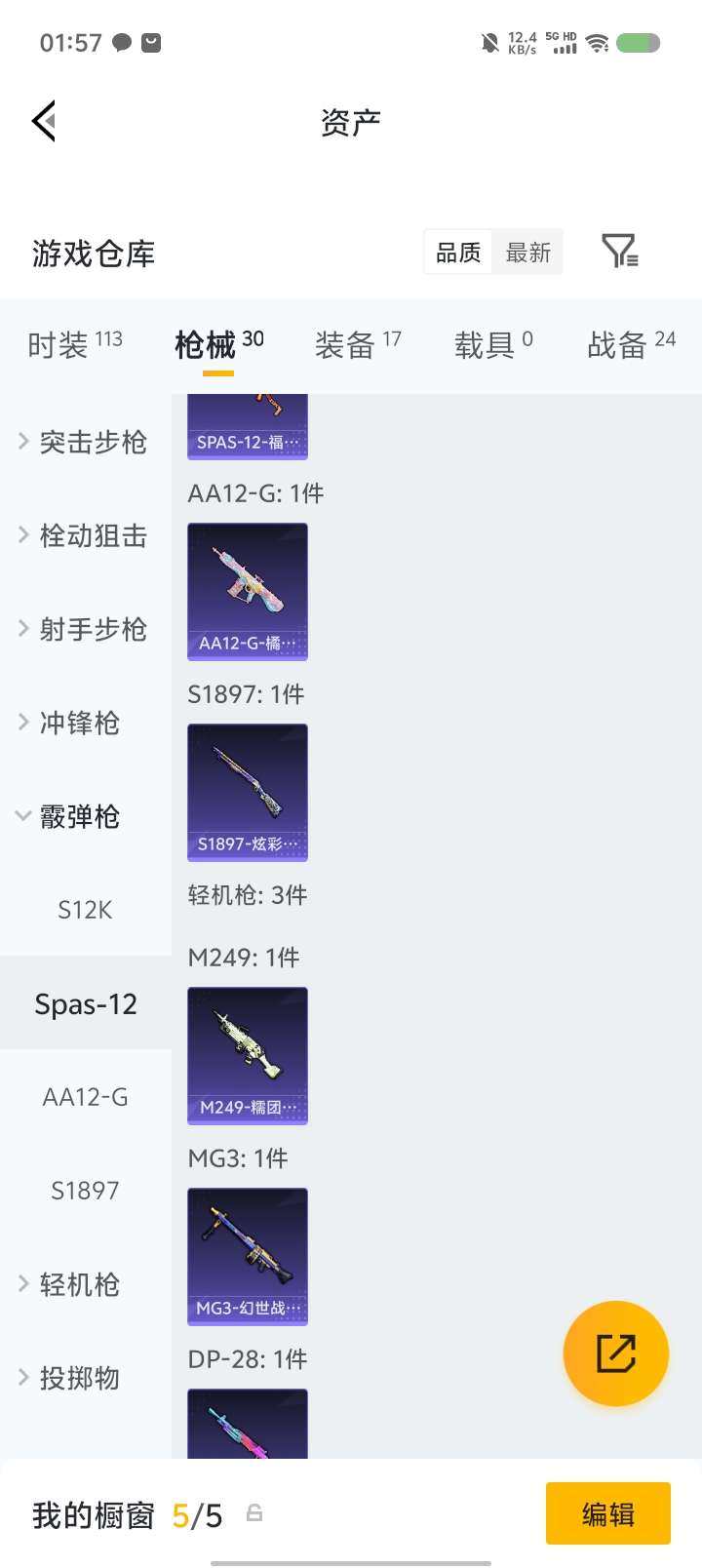The image size is (702, 1568).
Task: Tap the 编辑 button
Action: (608, 1513)
